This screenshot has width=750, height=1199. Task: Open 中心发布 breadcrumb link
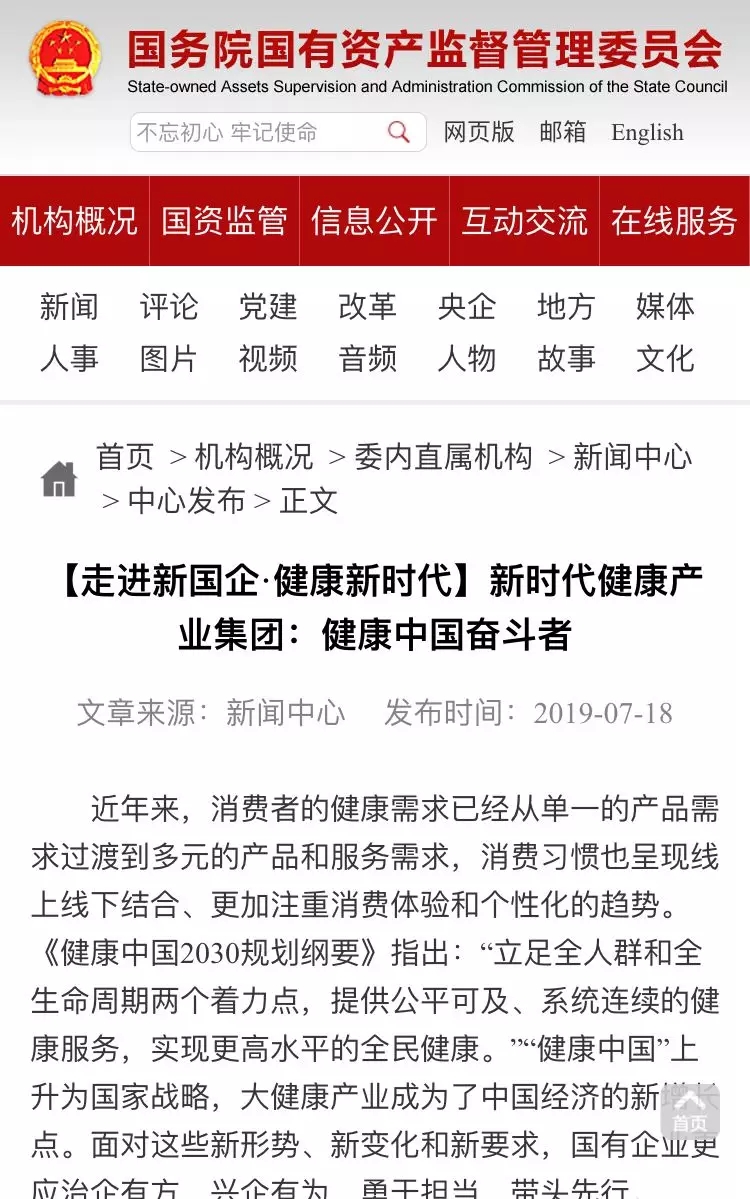(186, 500)
